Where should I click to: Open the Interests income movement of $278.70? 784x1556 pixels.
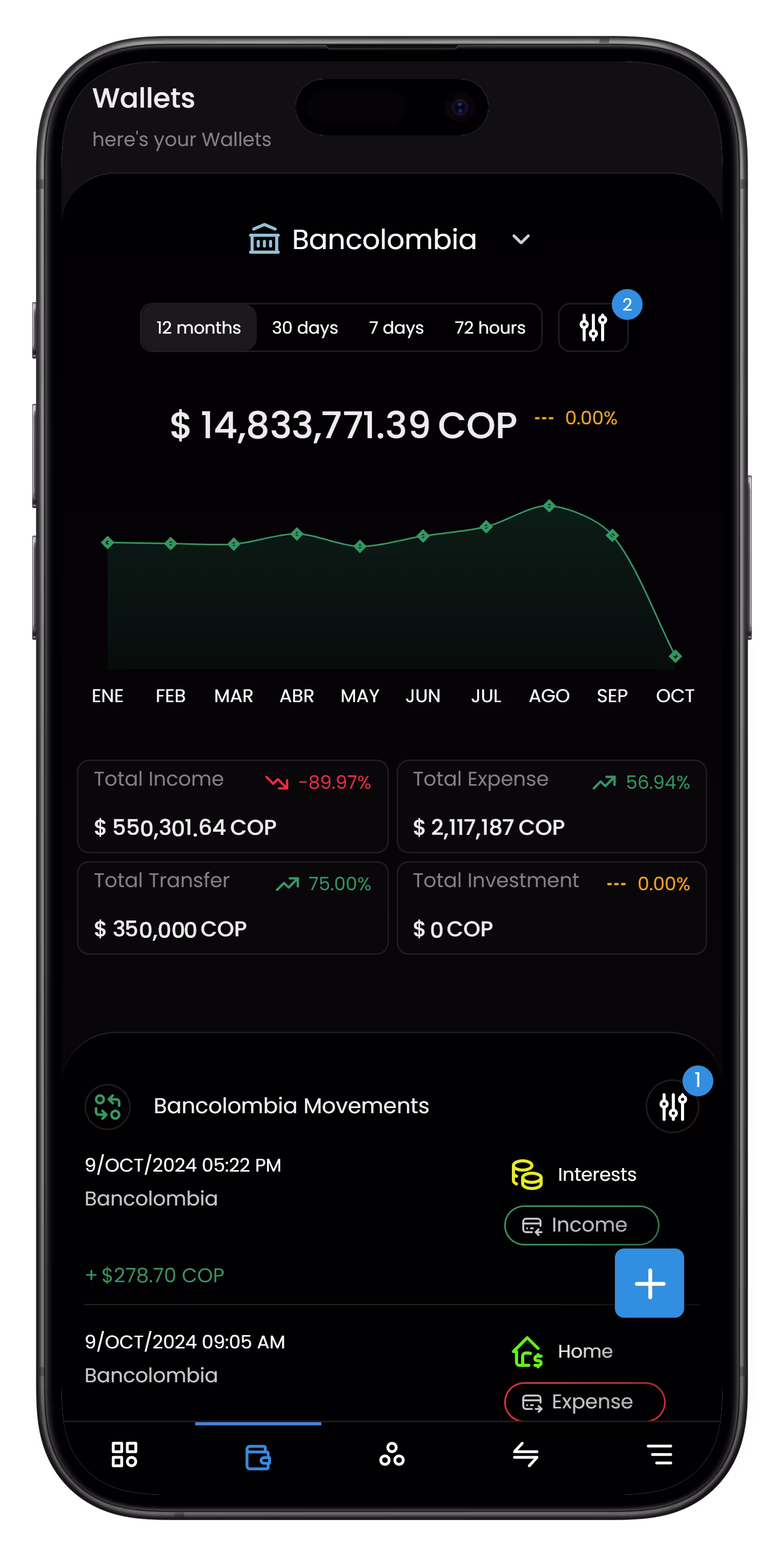click(x=391, y=1220)
